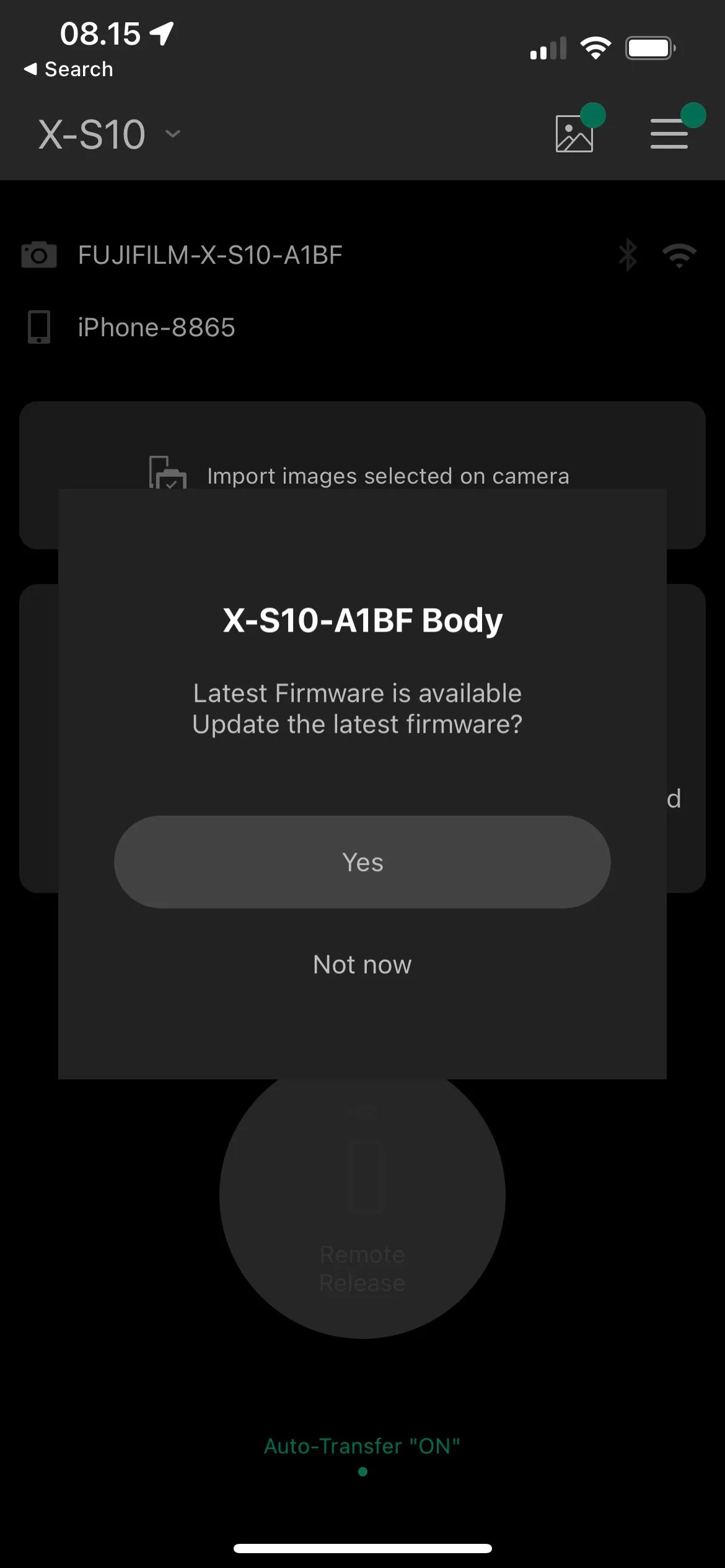Click the Wi-Fi connection icon near the camera name

point(680,255)
